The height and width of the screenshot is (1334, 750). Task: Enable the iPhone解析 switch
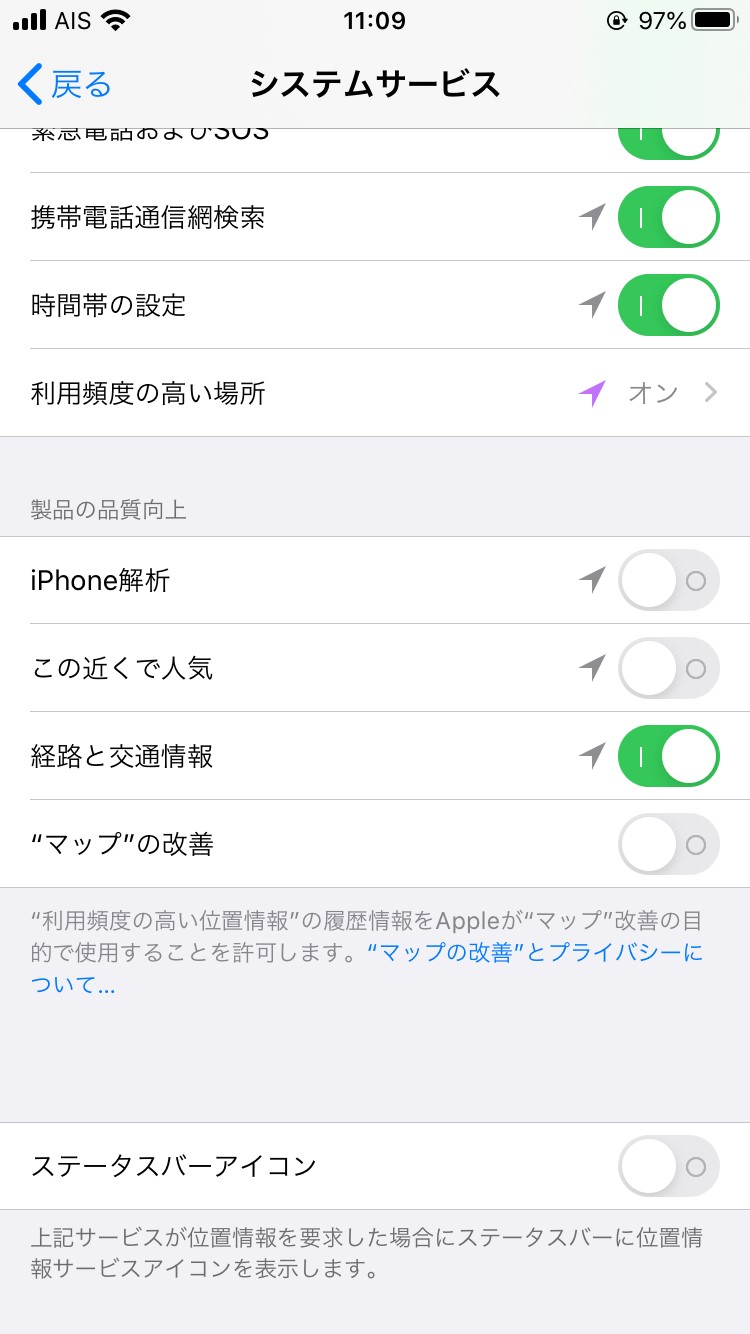(x=669, y=580)
